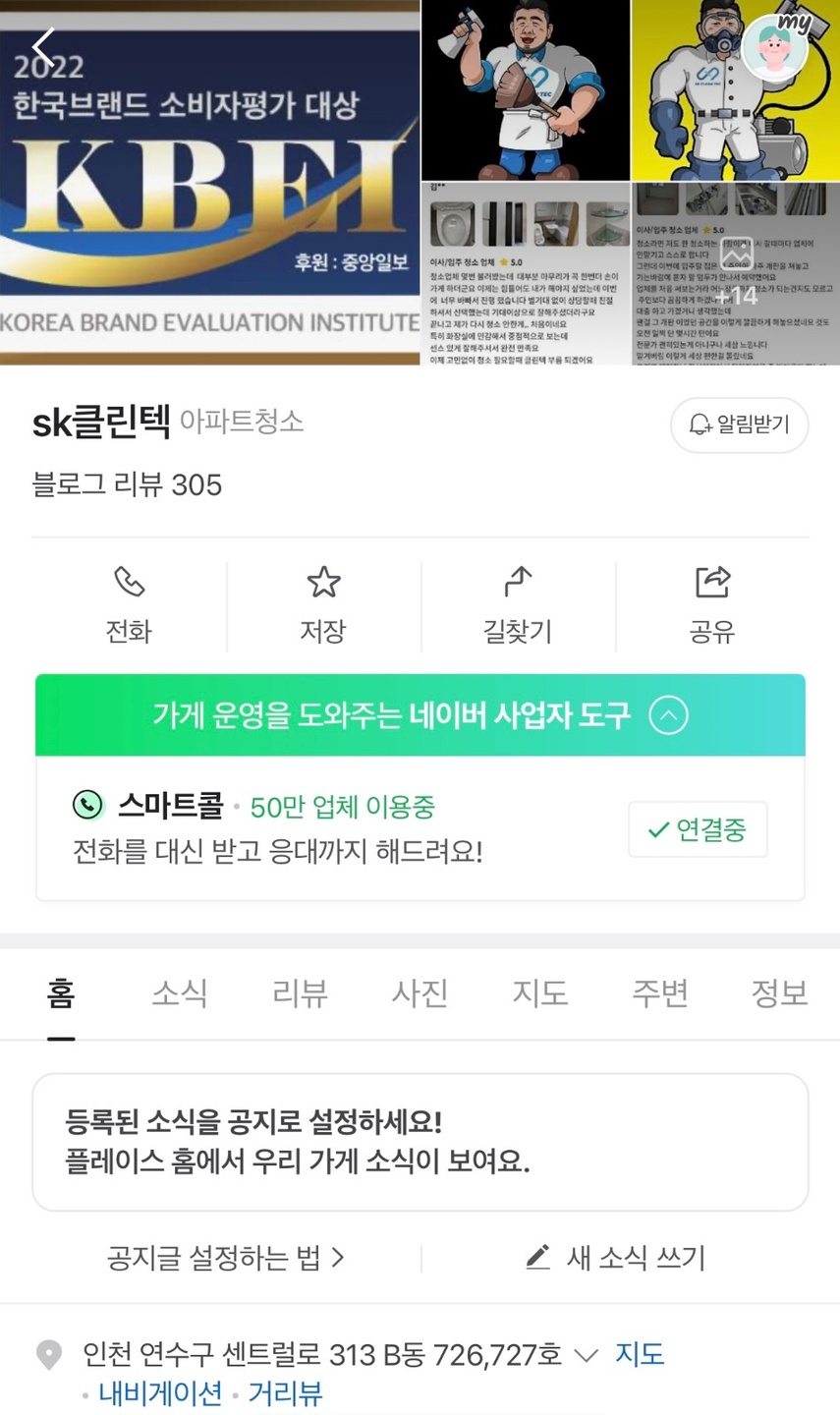Open the 사진 tab
Viewport: 840px width, 1415px height.
[420, 992]
